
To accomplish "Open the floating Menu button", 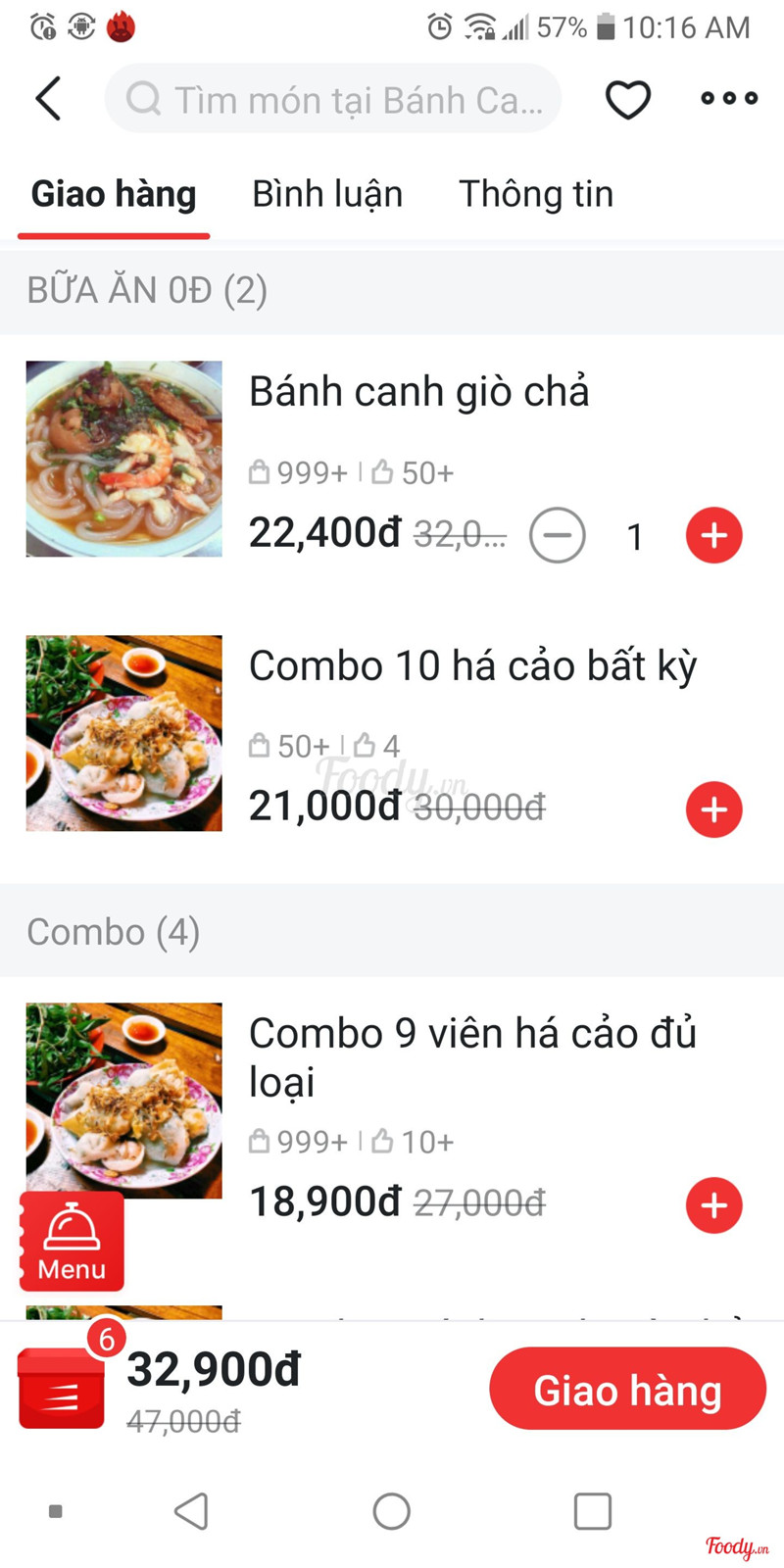I will click(x=72, y=1242).
